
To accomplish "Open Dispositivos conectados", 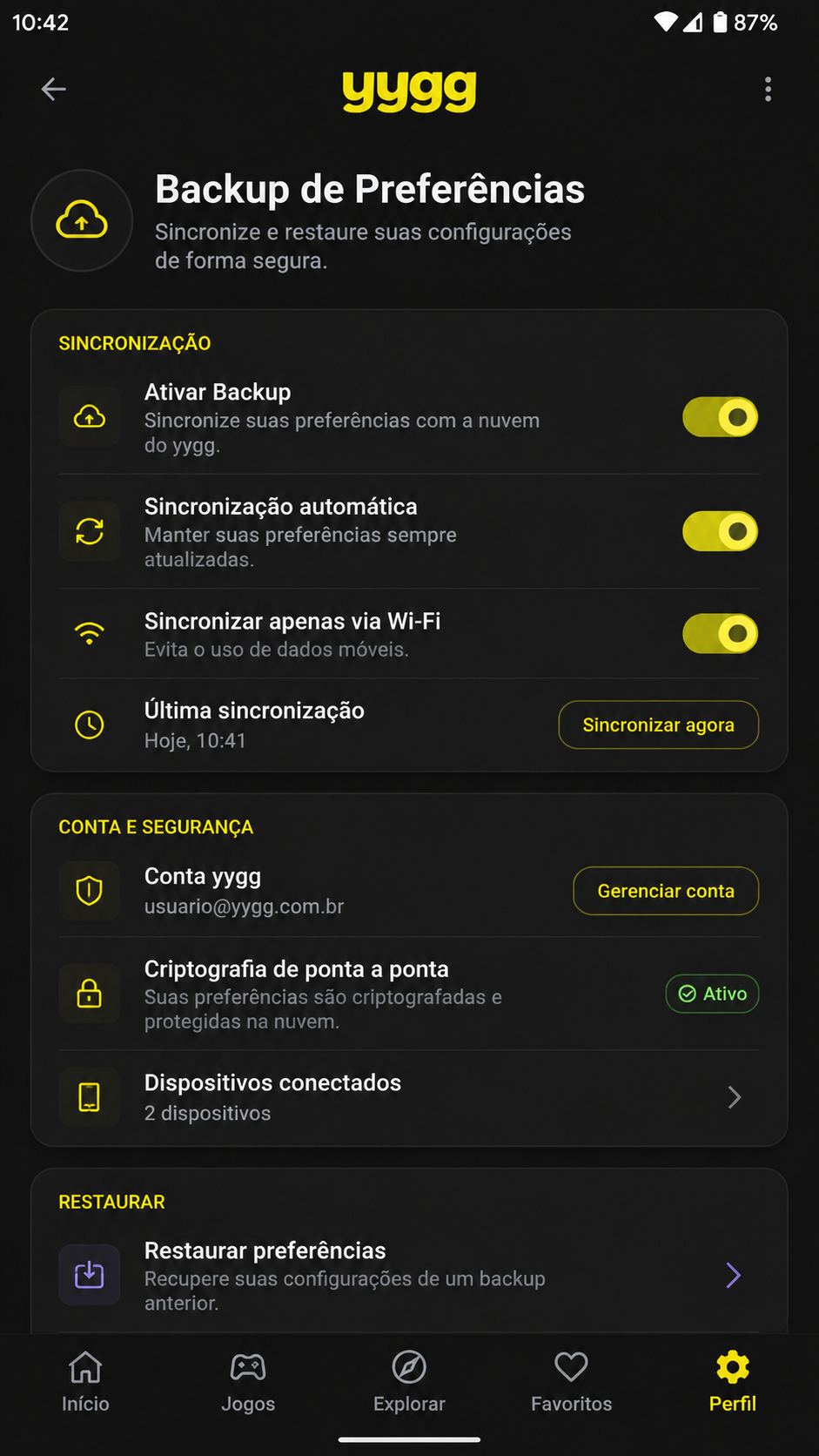I will point(409,1097).
